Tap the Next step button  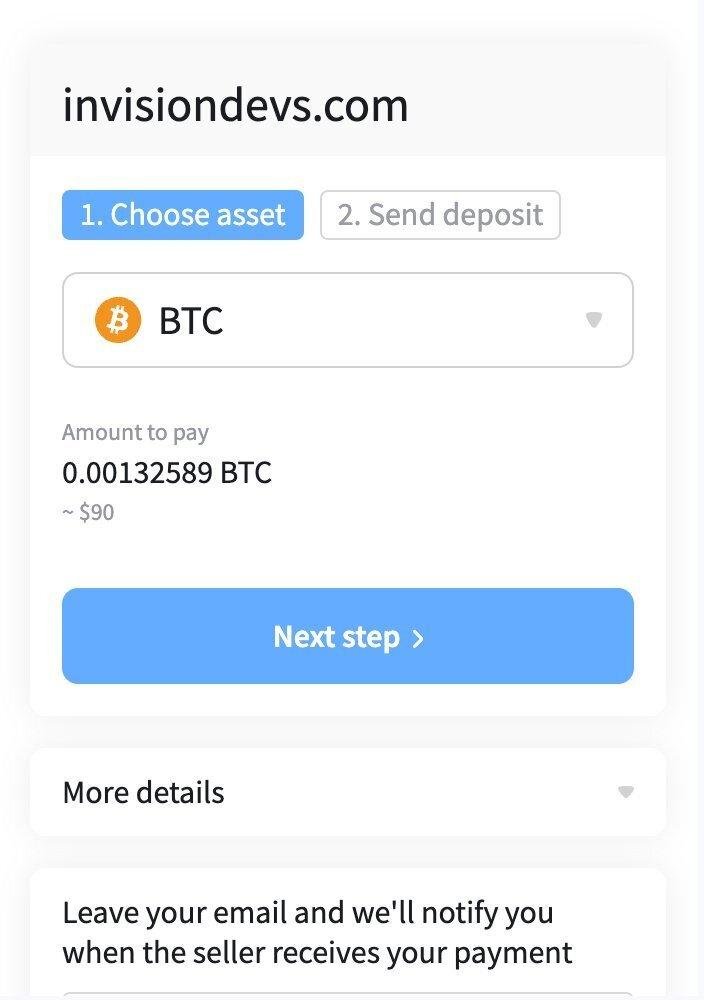(x=347, y=636)
